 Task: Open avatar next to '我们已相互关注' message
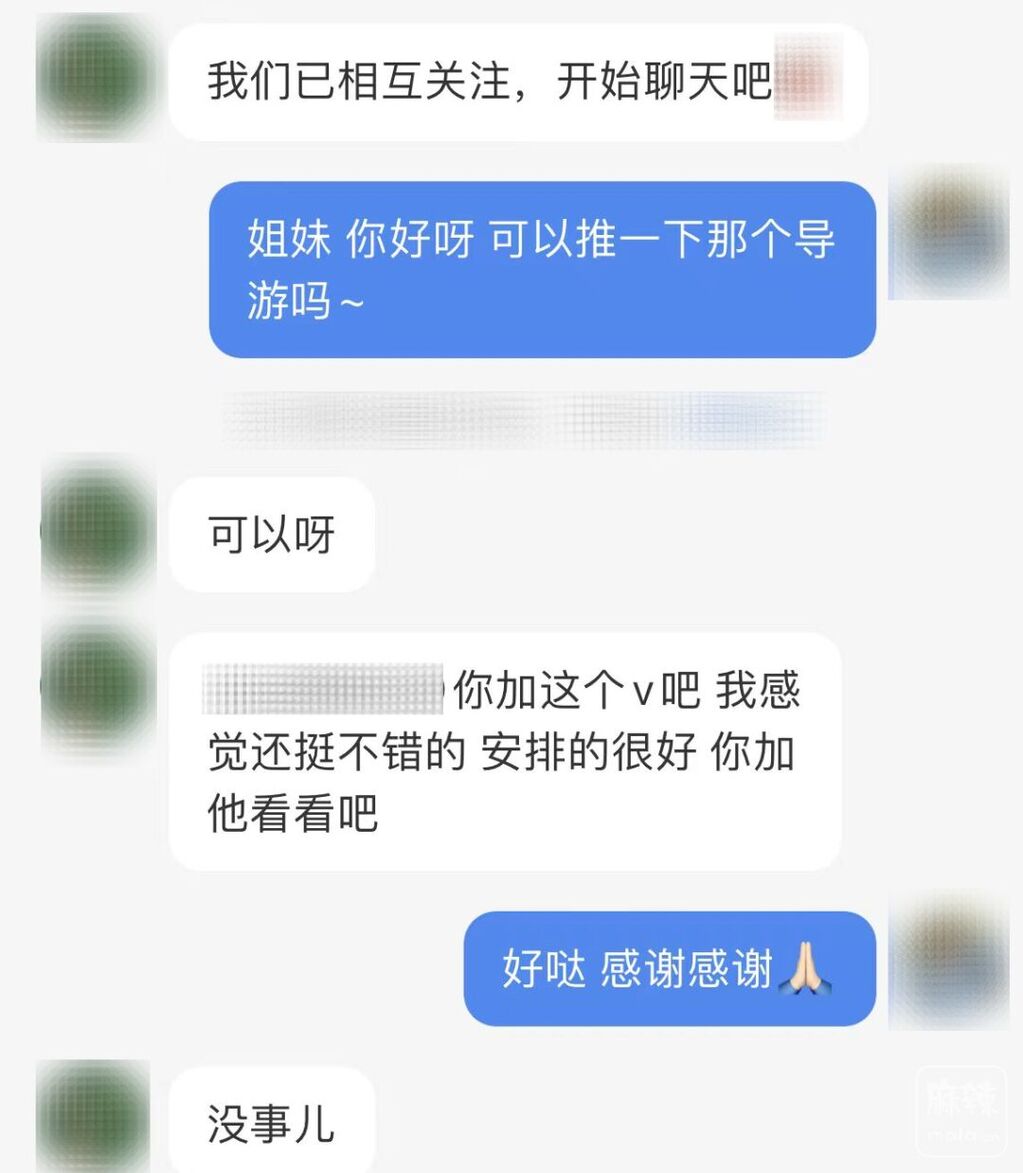95,80
